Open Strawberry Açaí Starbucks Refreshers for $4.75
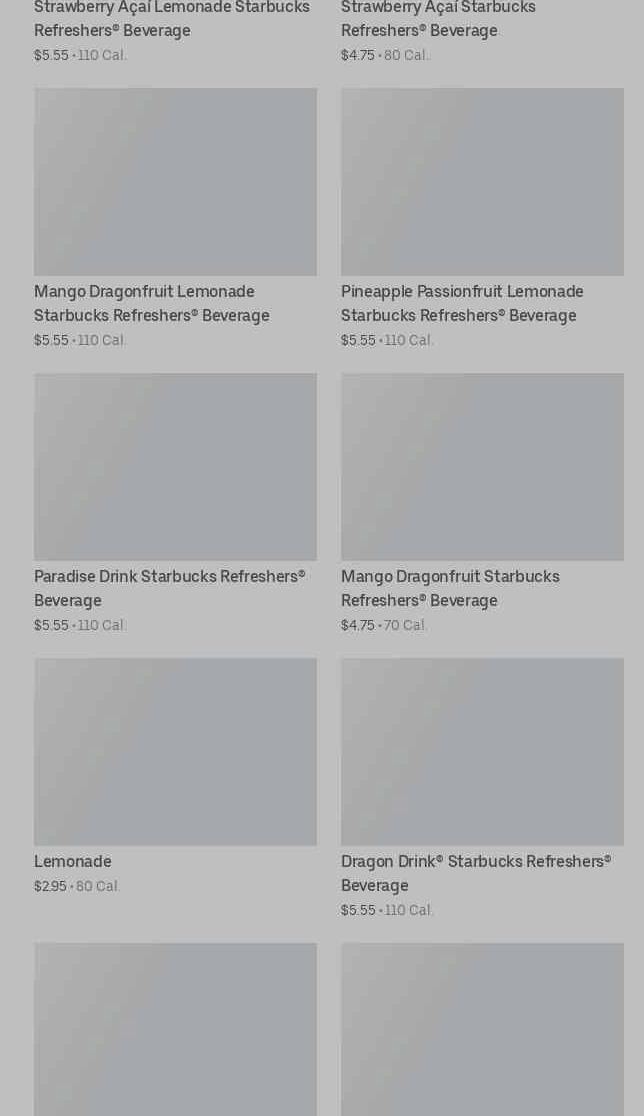644x1116 pixels. point(438,19)
